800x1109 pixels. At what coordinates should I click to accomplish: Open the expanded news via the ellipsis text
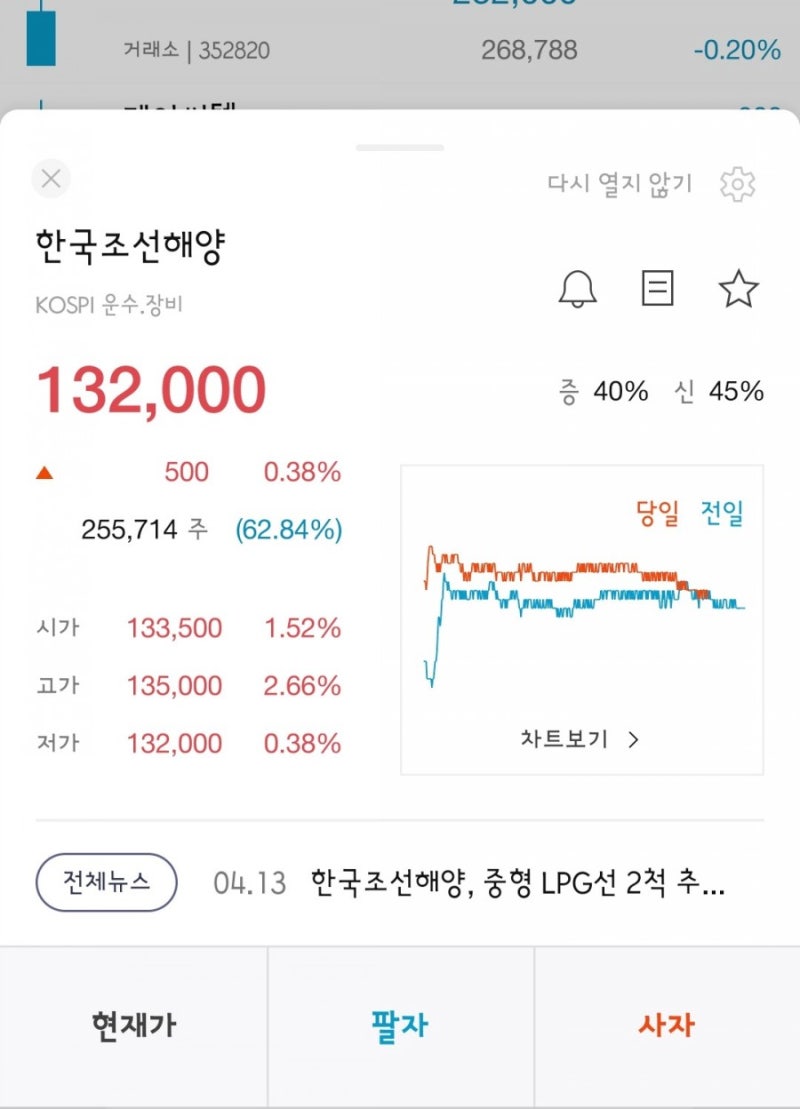point(715,884)
